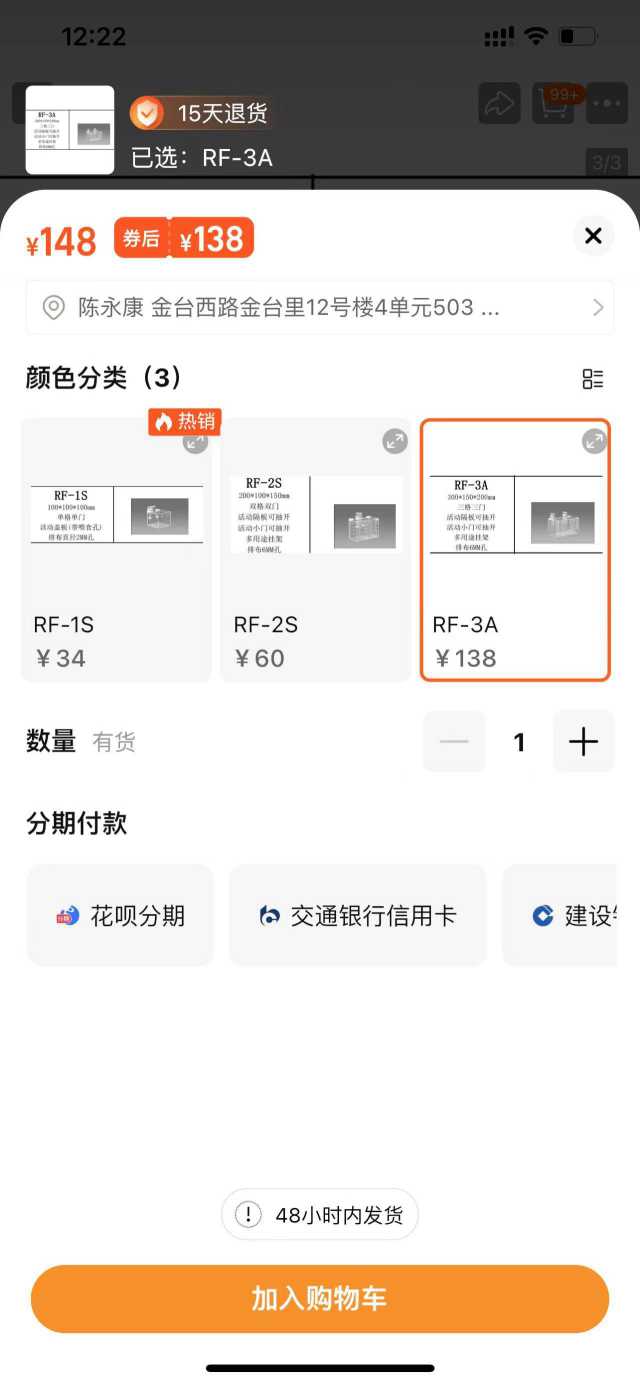This screenshot has height=1384, width=640.
Task: Enlarge the RF-3A product image
Action: (x=595, y=441)
